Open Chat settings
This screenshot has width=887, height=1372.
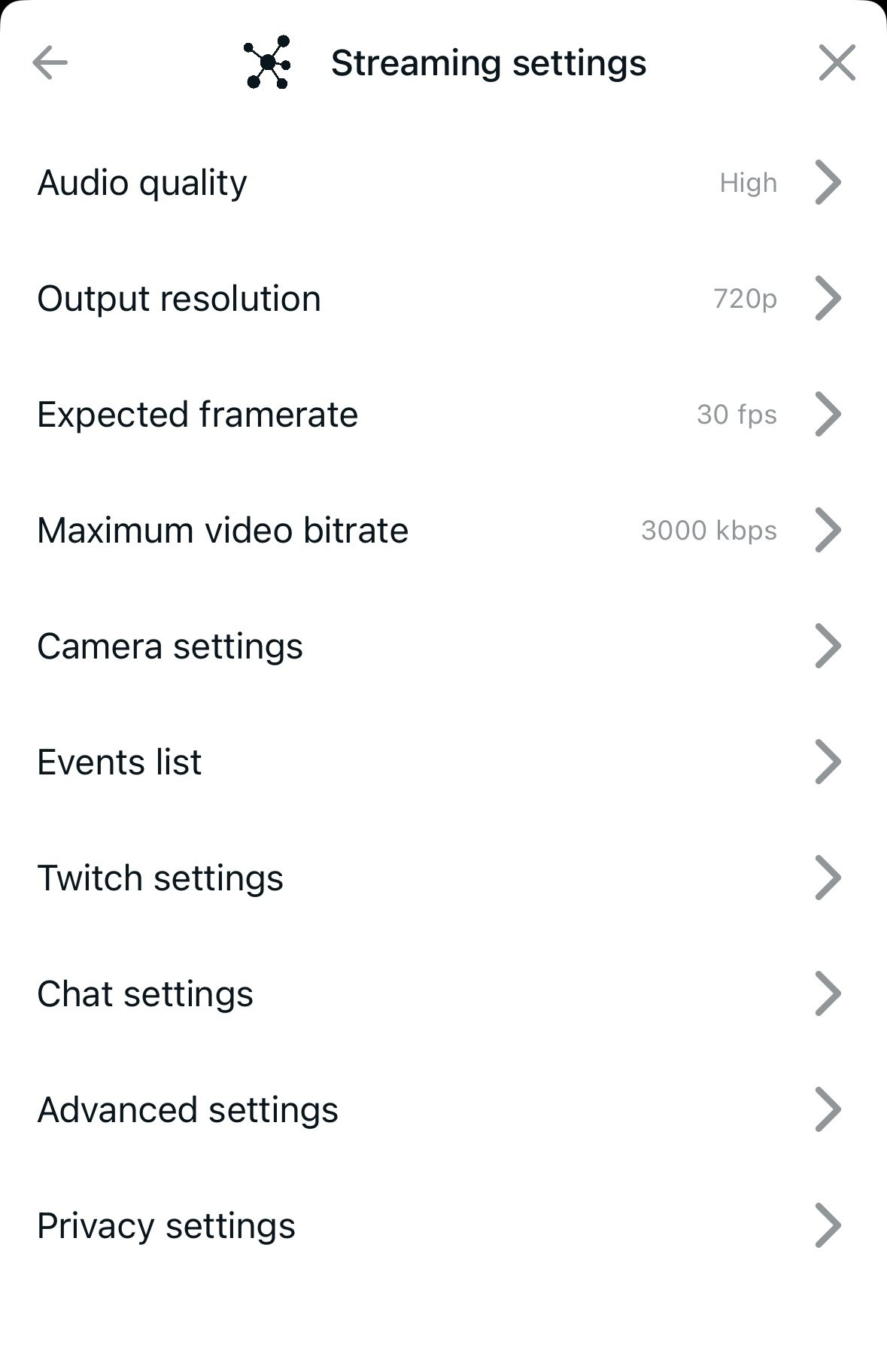[x=442, y=994]
